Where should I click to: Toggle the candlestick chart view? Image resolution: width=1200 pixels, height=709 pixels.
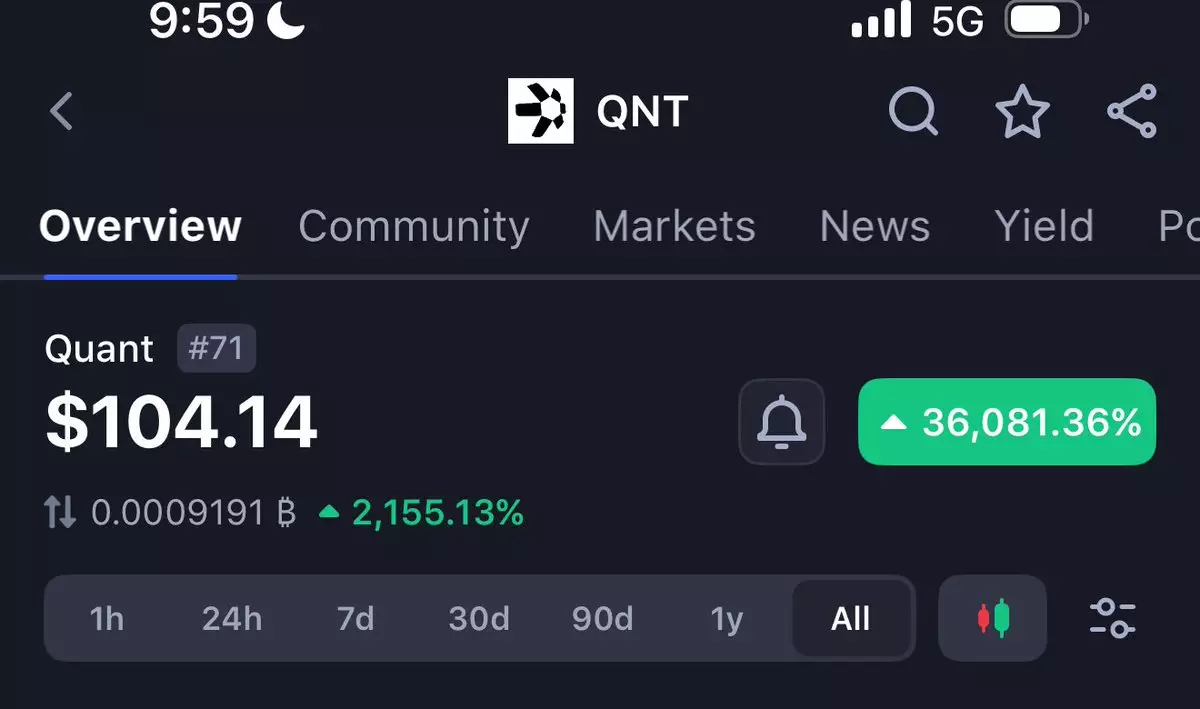tap(993, 619)
